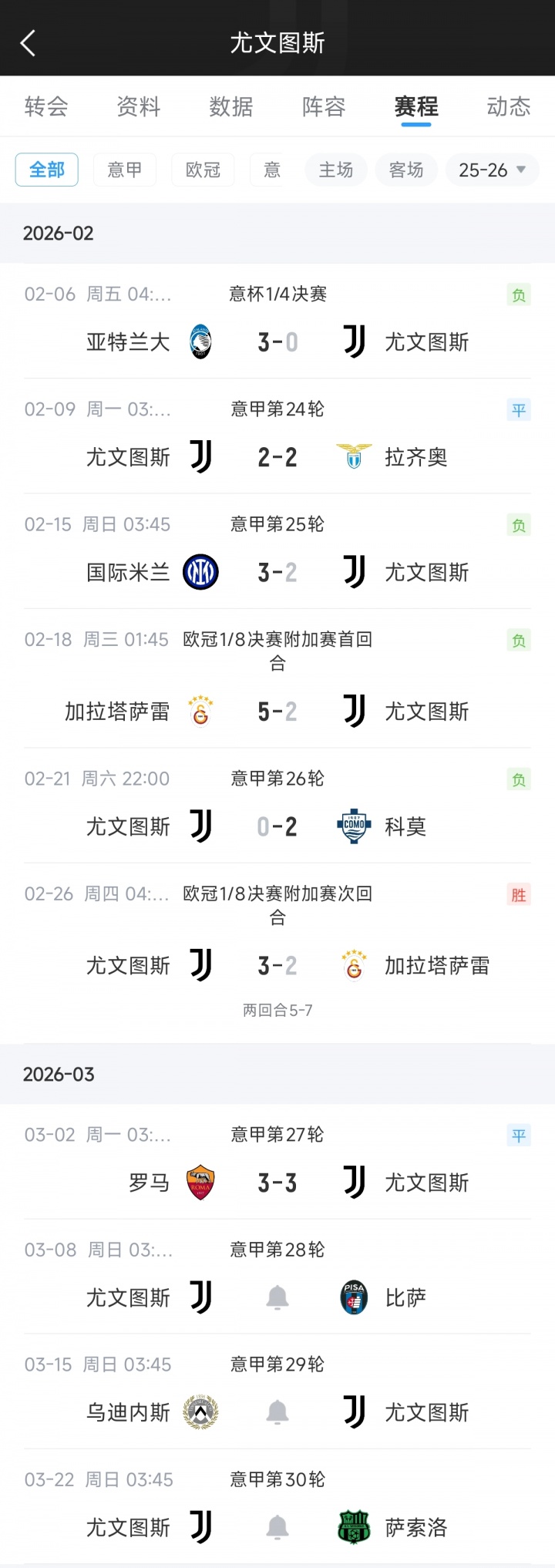555x1568 pixels.
Task: Show only 客场 matches
Action: click(x=406, y=170)
